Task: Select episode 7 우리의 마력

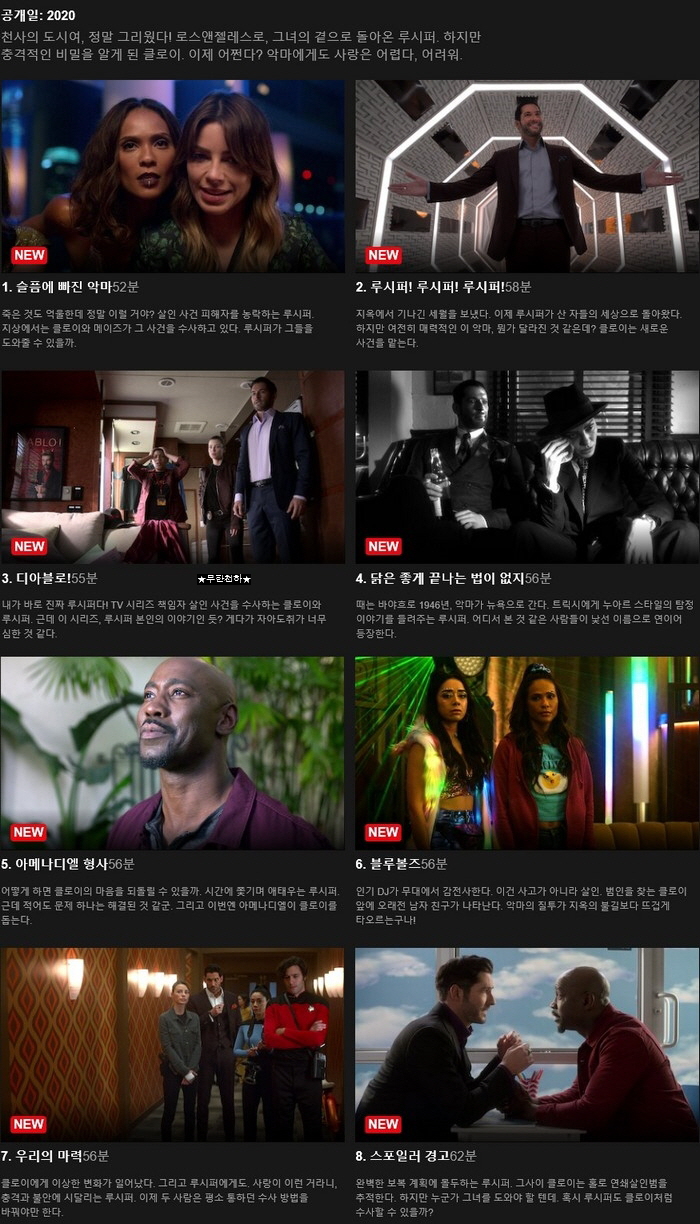Action: tap(173, 1044)
